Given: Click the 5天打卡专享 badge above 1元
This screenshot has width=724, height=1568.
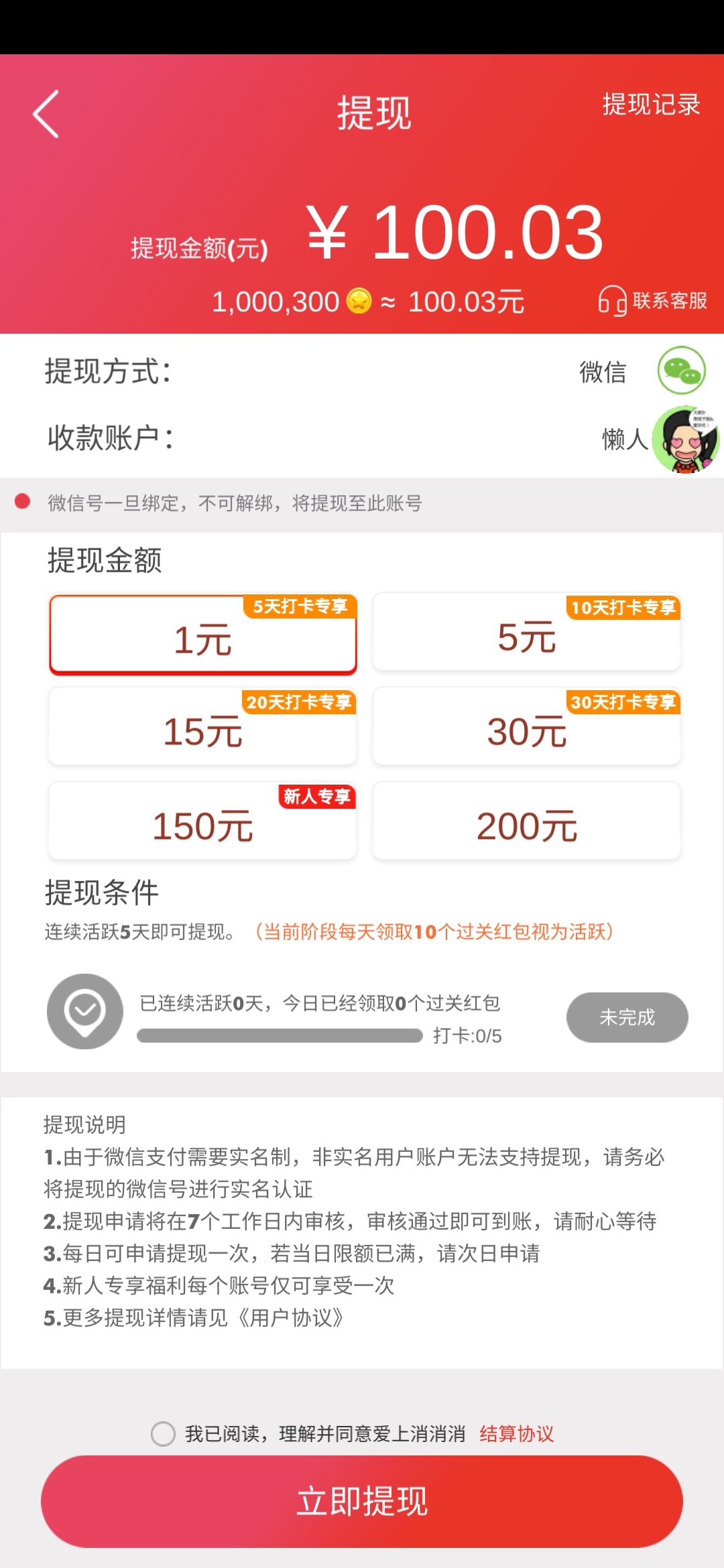Looking at the screenshot, I should coord(301,606).
